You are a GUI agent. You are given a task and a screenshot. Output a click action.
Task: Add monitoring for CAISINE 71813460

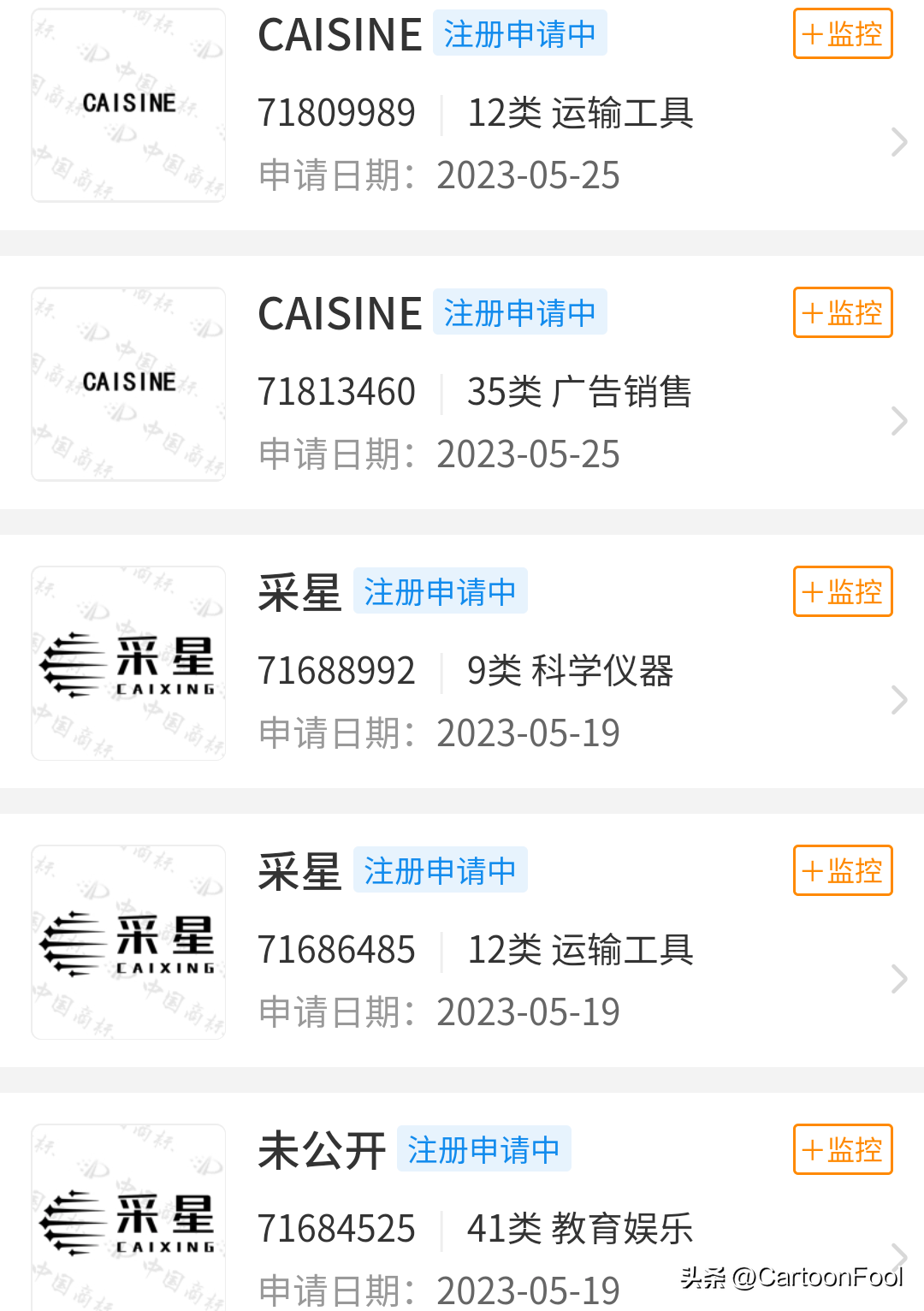coord(843,313)
